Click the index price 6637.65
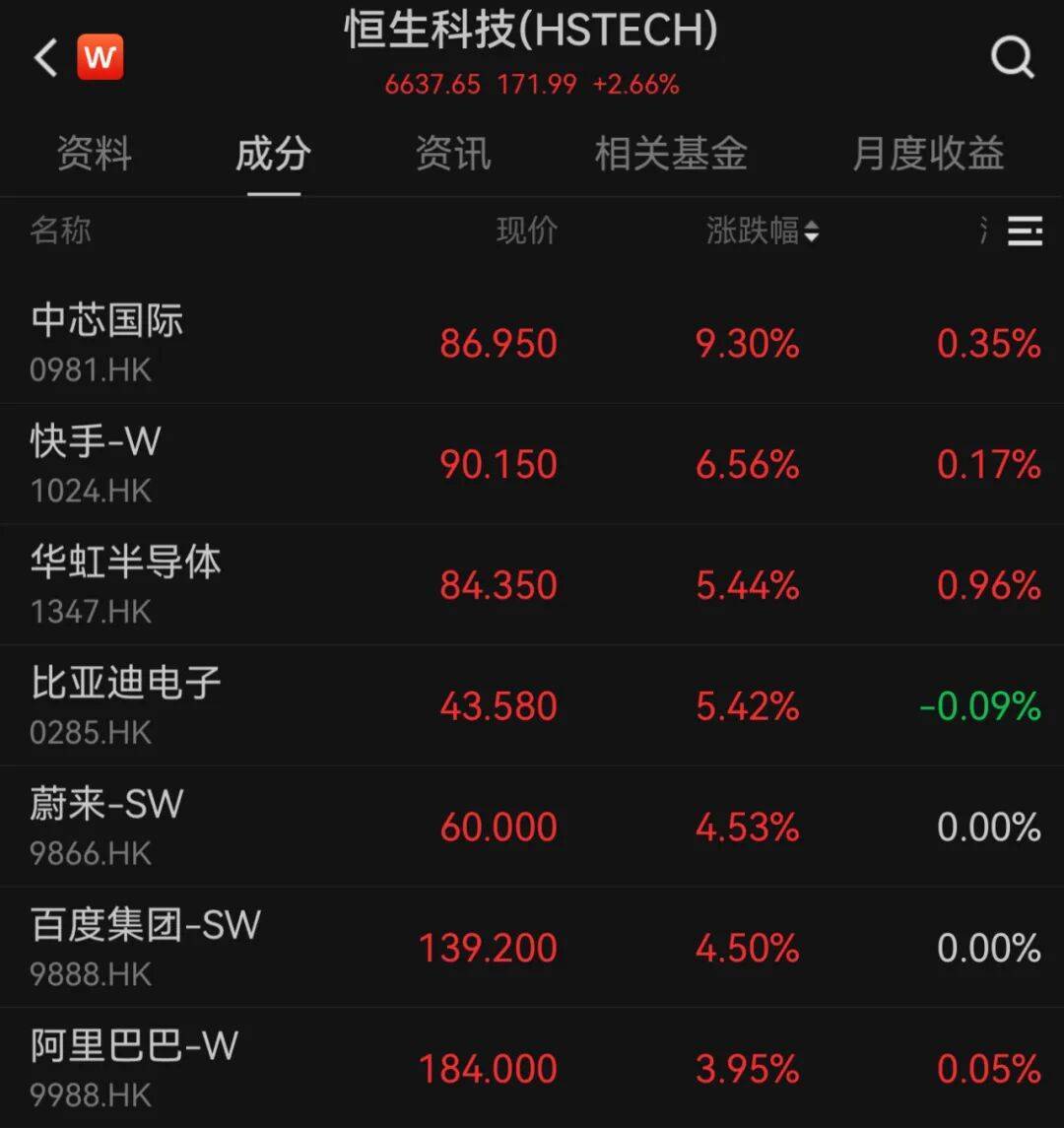This screenshot has width=1064, height=1128. tap(434, 85)
